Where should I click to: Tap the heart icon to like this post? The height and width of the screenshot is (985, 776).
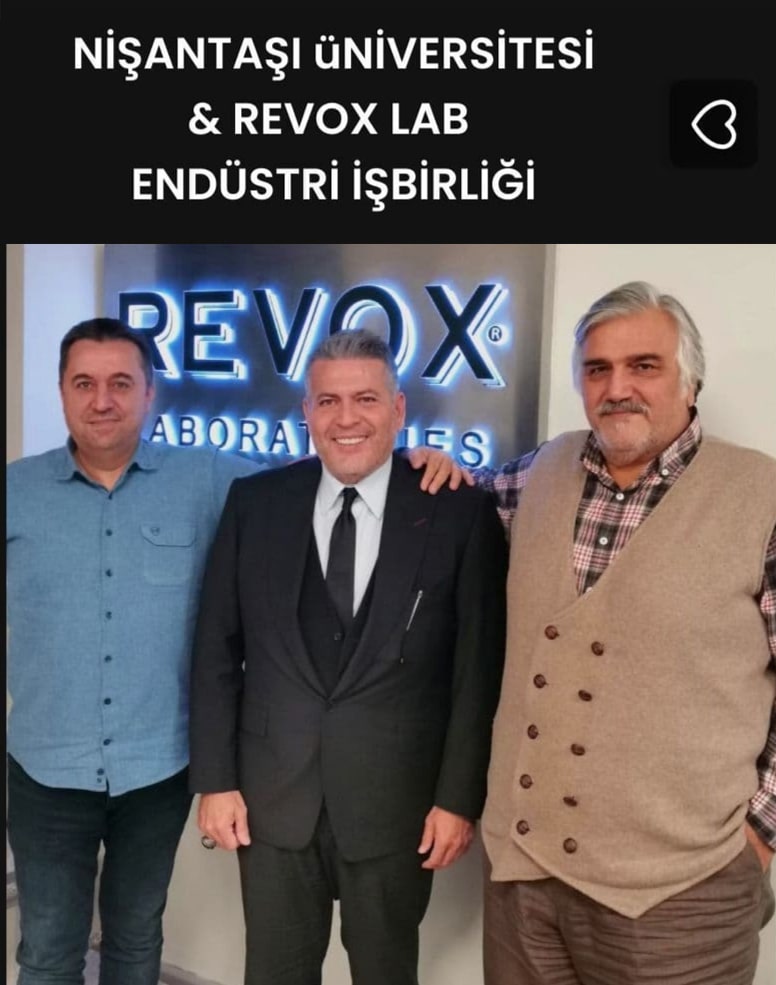click(x=713, y=125)
